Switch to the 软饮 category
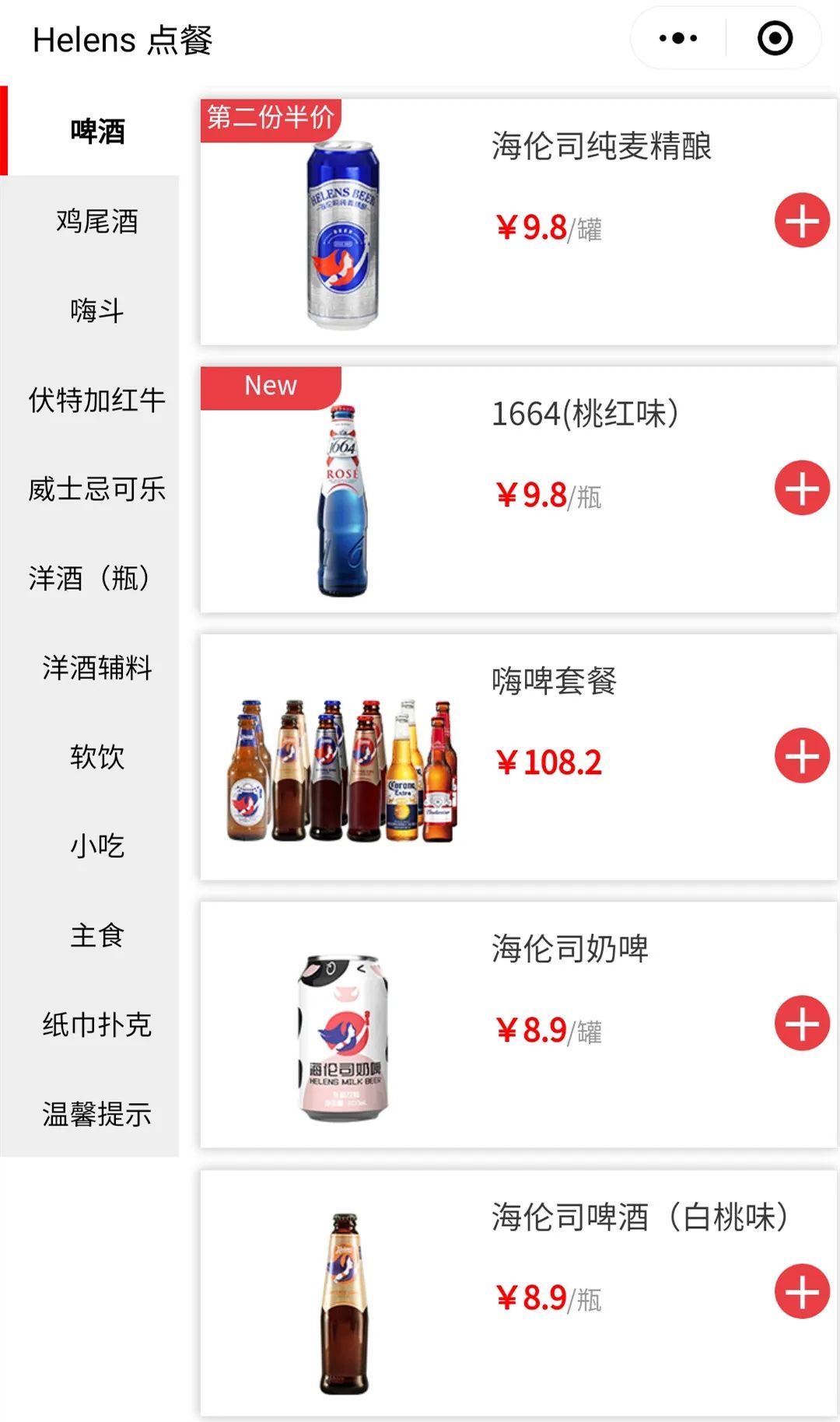This screenshot has width=840, height=1422. [96, 757]
